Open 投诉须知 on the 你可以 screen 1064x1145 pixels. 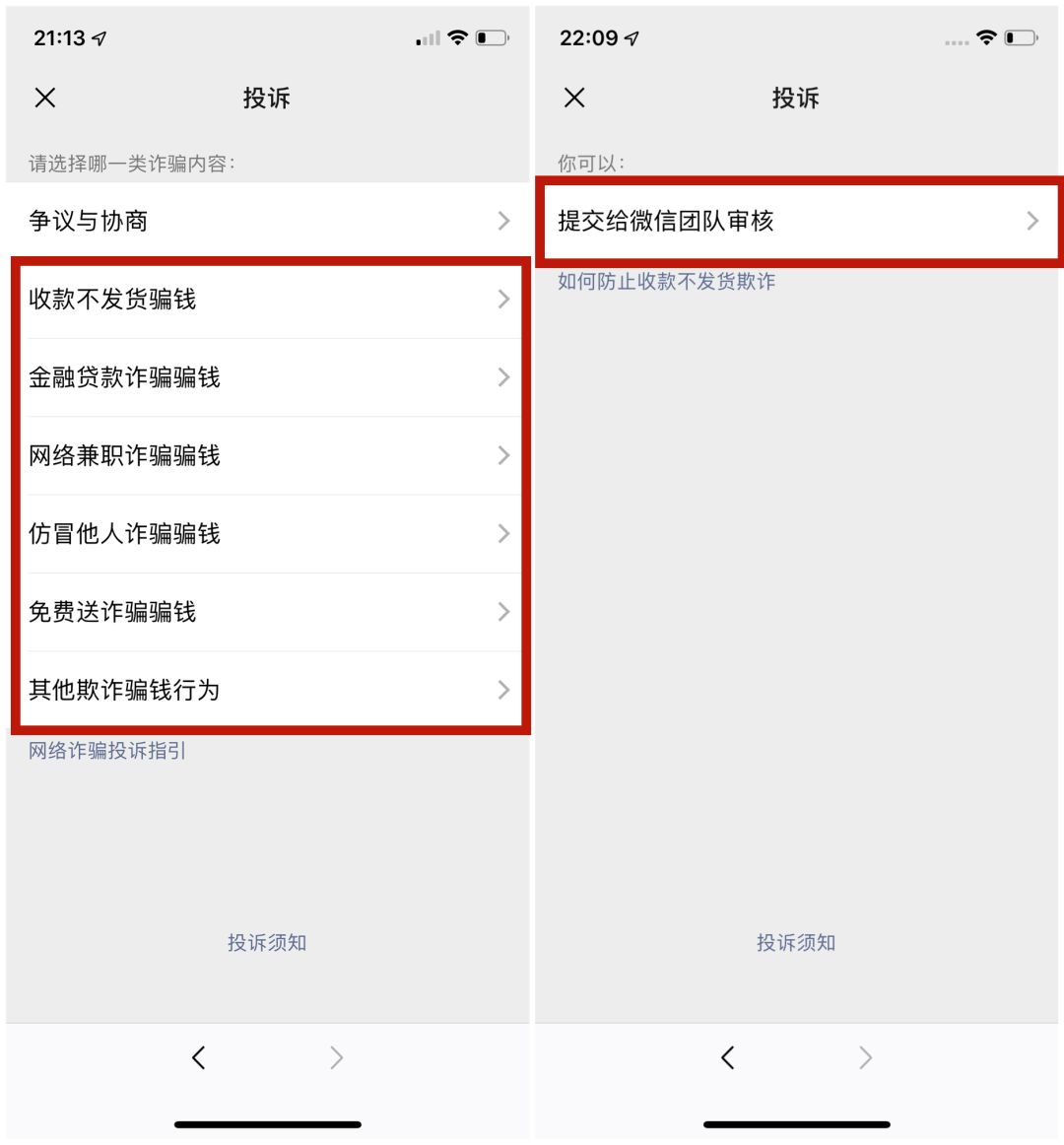pyautogui.click(x=796, y=942)
